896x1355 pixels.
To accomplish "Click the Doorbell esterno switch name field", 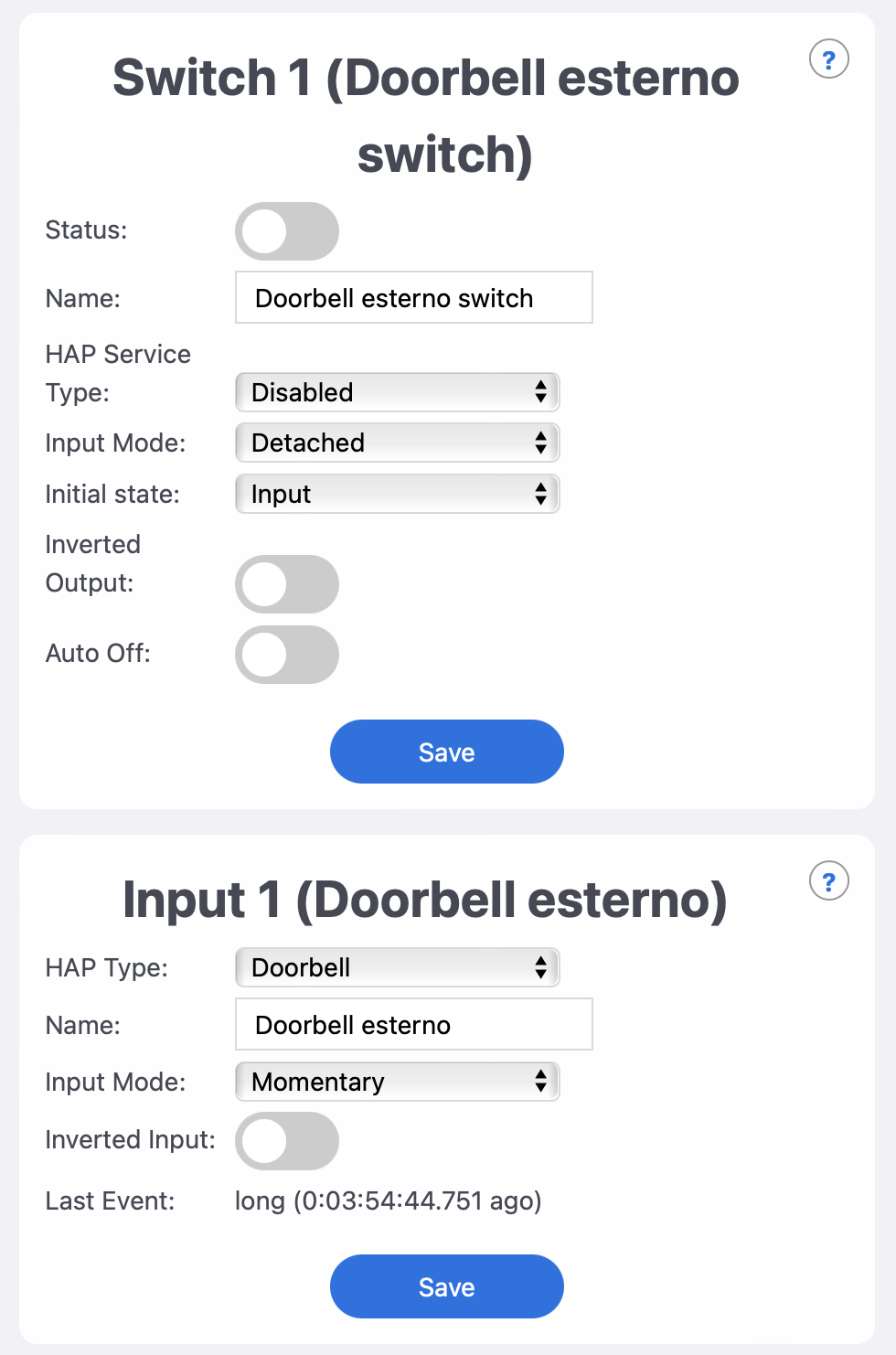I will [x=413, y=297].
